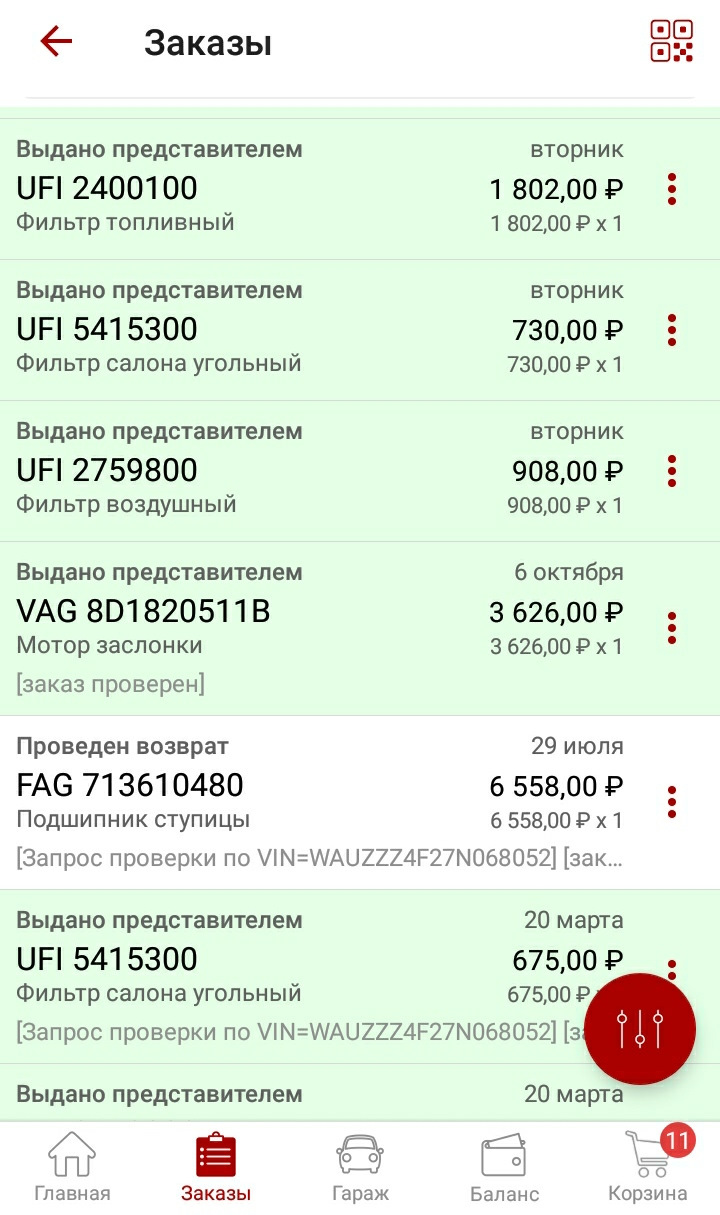720x1215 pixels.
Task: Open the three-dot menu for VAG 8D1820511B
Action: pyautogui.click(x=672, y=626)
